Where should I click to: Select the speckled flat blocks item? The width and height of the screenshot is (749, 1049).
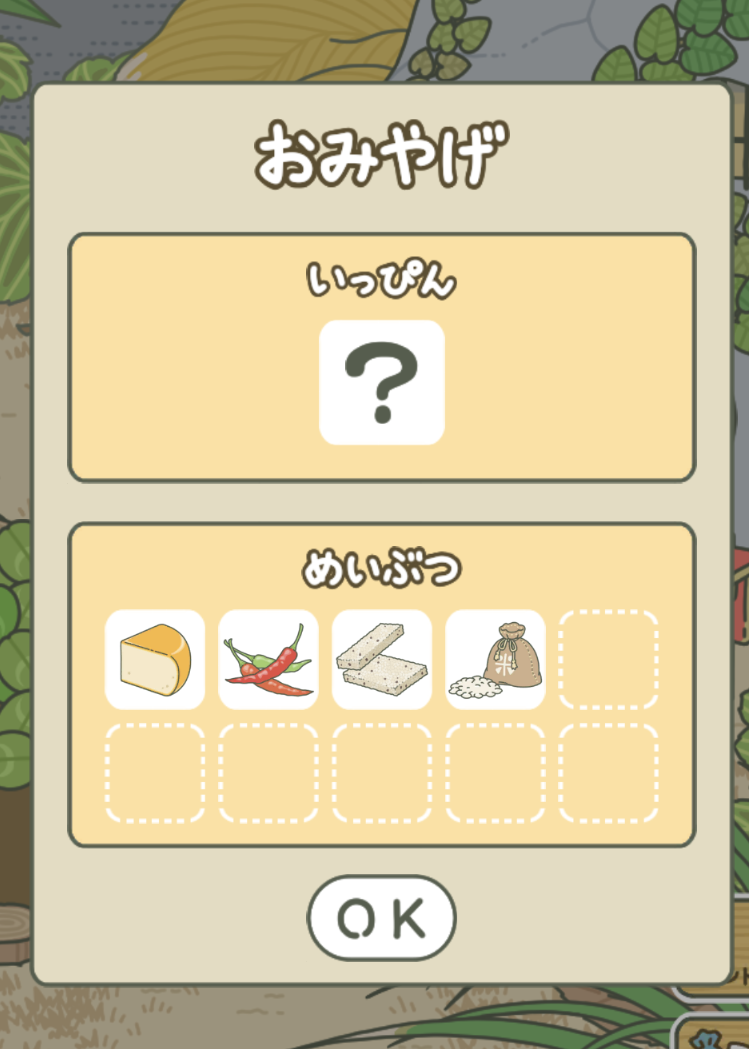point(381,660)
